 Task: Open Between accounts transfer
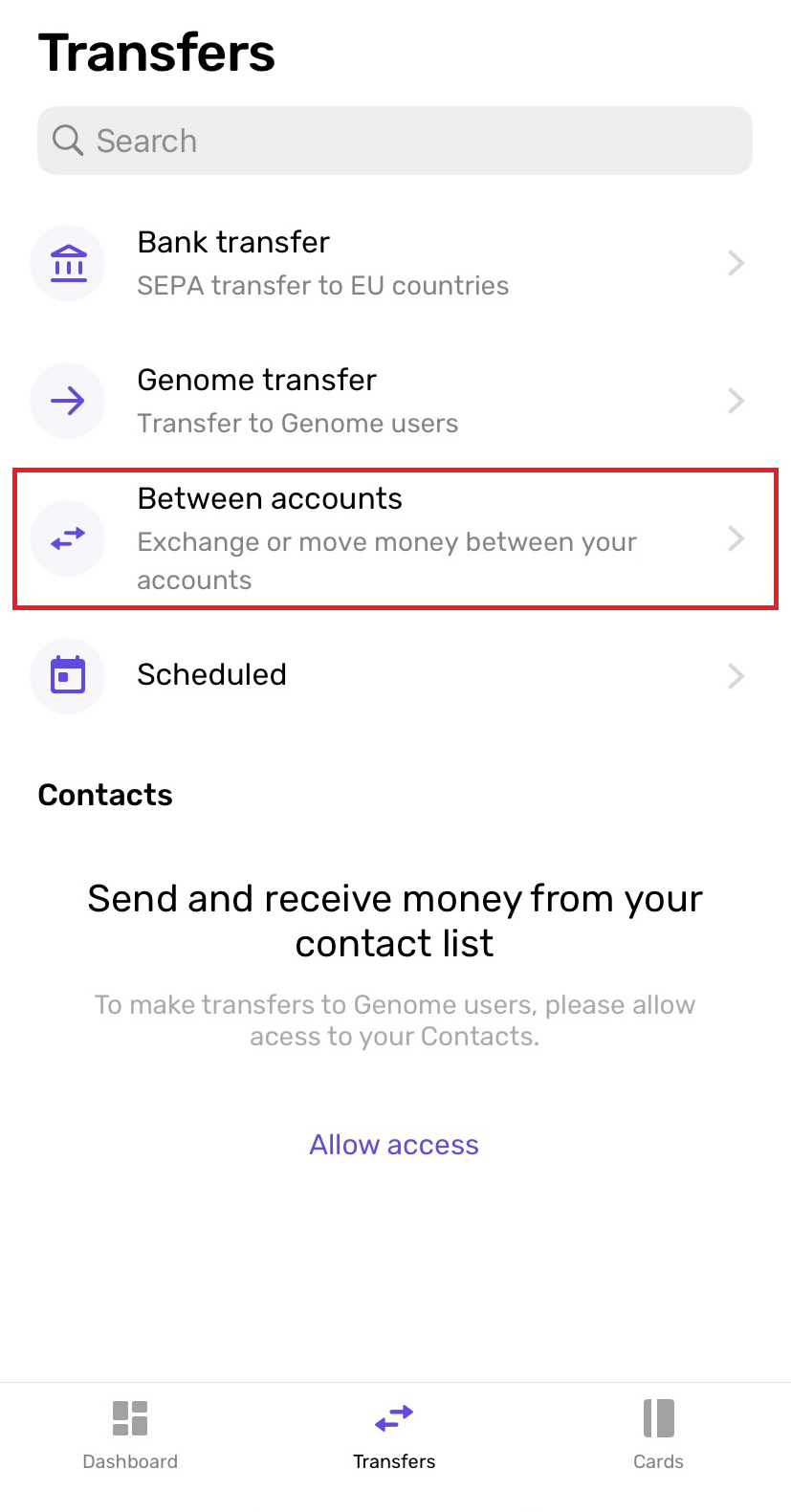395,538
